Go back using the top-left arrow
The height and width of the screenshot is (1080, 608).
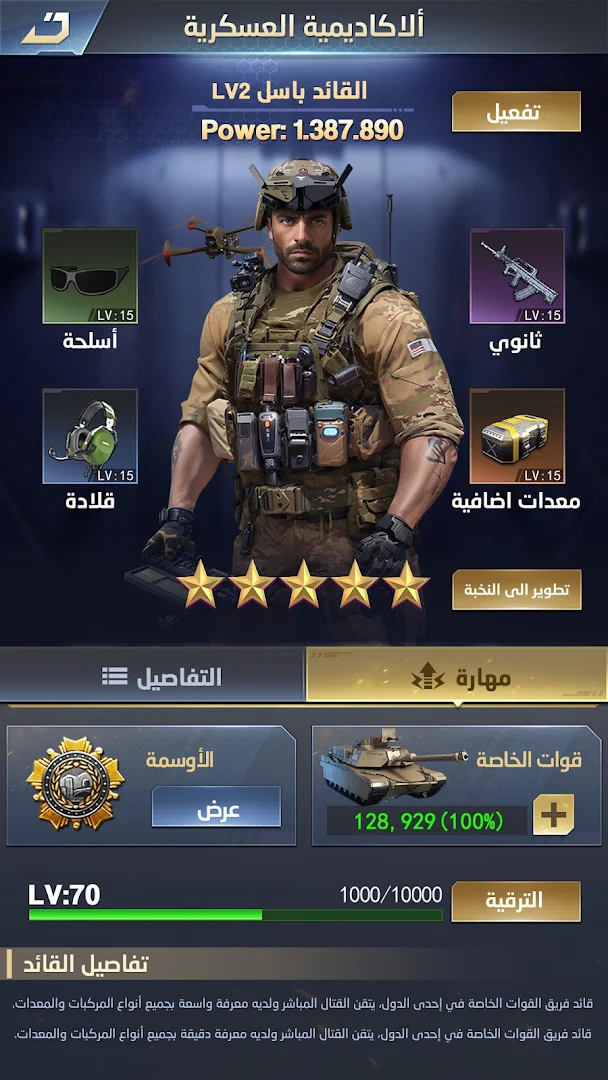pos(45,28)
